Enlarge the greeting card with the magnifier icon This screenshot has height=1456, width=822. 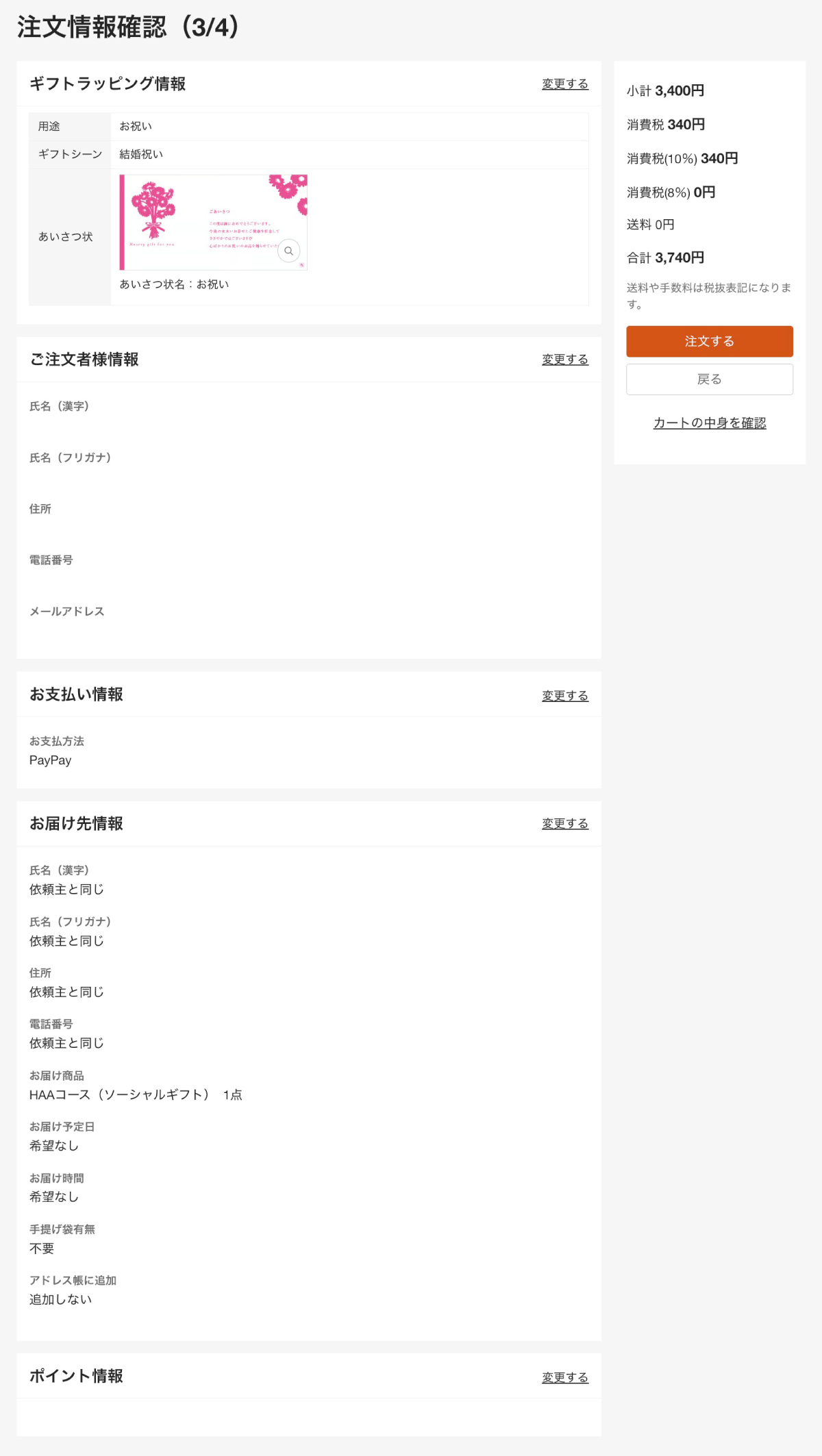[289, 251]
